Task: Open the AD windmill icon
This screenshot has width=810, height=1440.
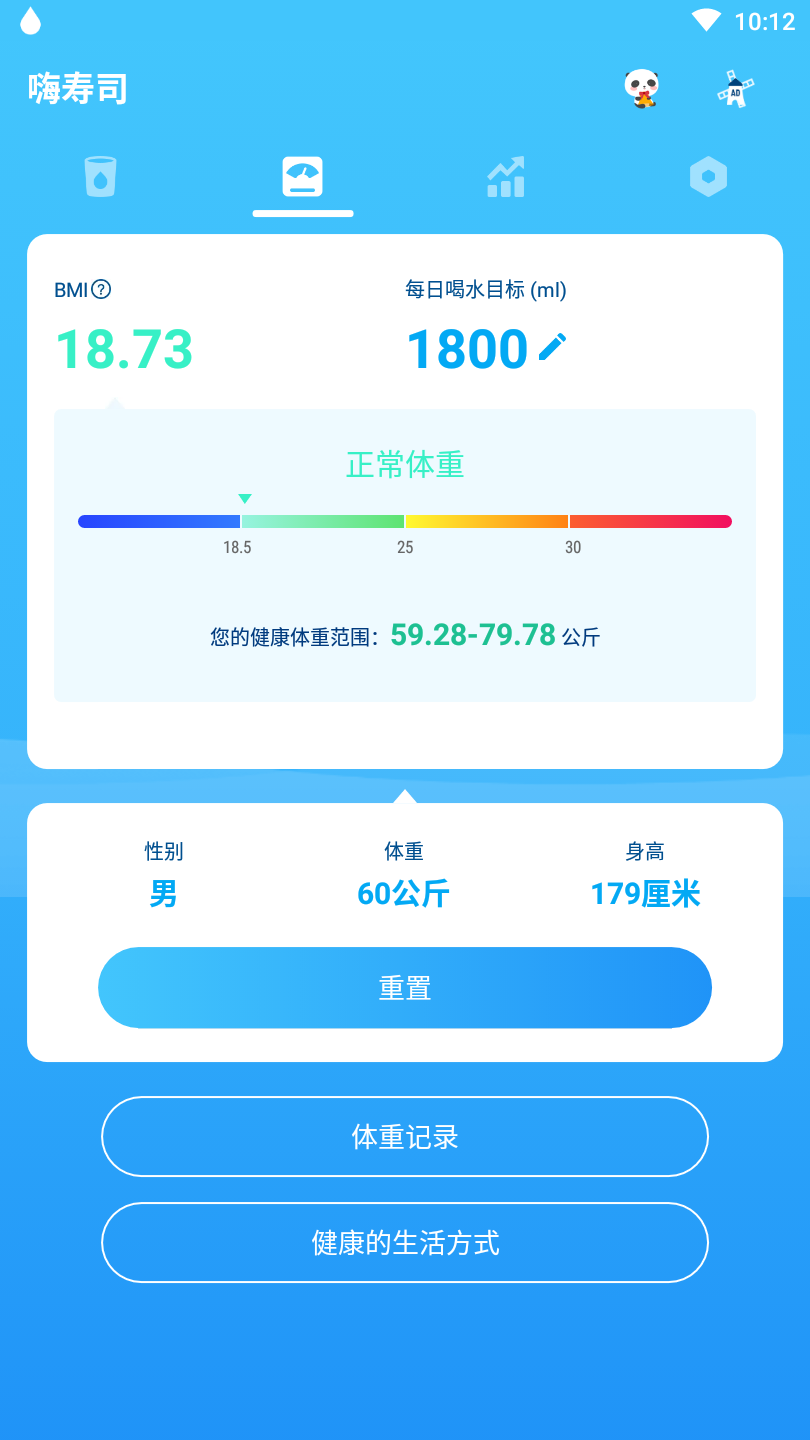Action: click(735, 89)
